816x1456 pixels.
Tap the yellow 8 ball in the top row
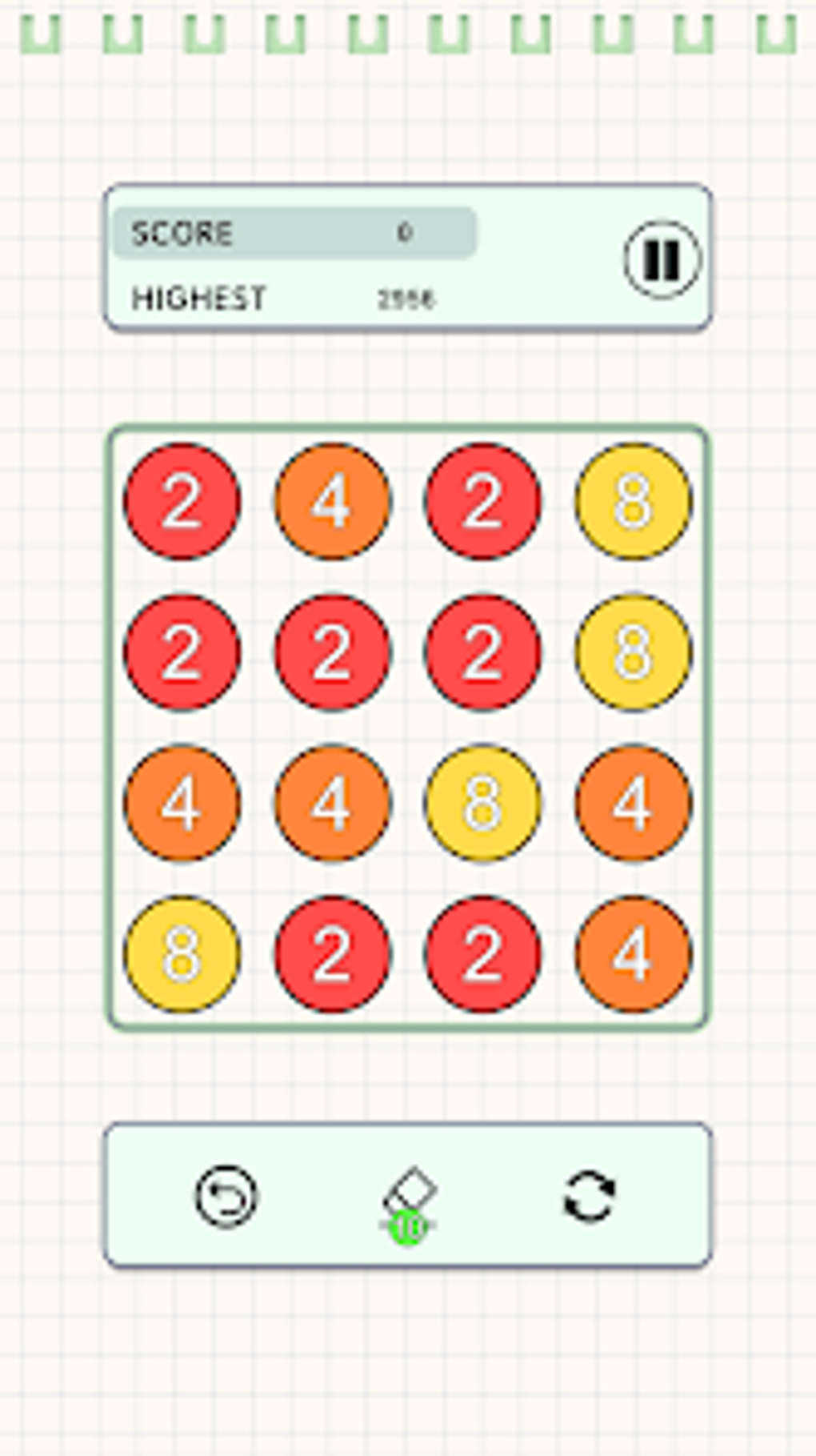[x=633, y=501]
